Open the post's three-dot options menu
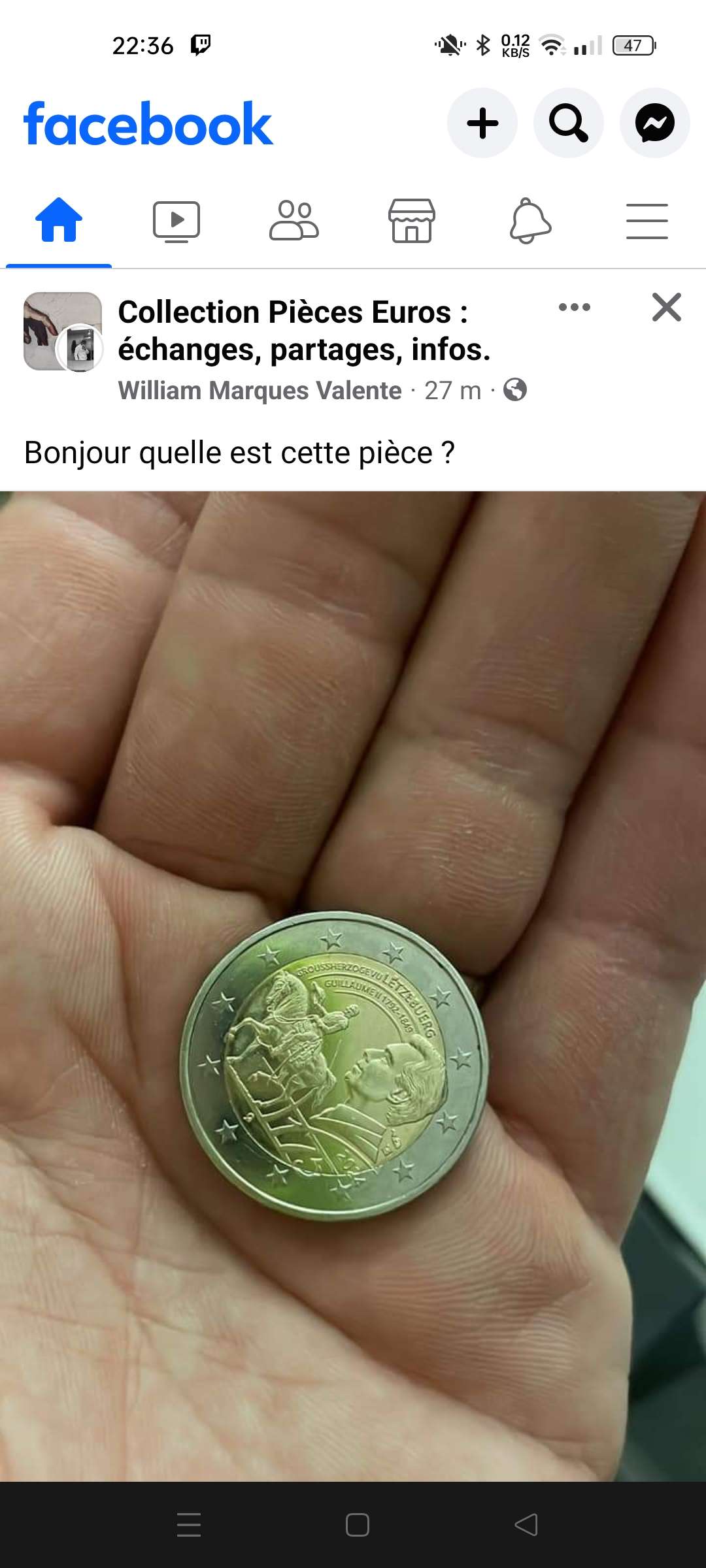The image size is (706, 1568). pyautogui.click(x=575, y=307)
